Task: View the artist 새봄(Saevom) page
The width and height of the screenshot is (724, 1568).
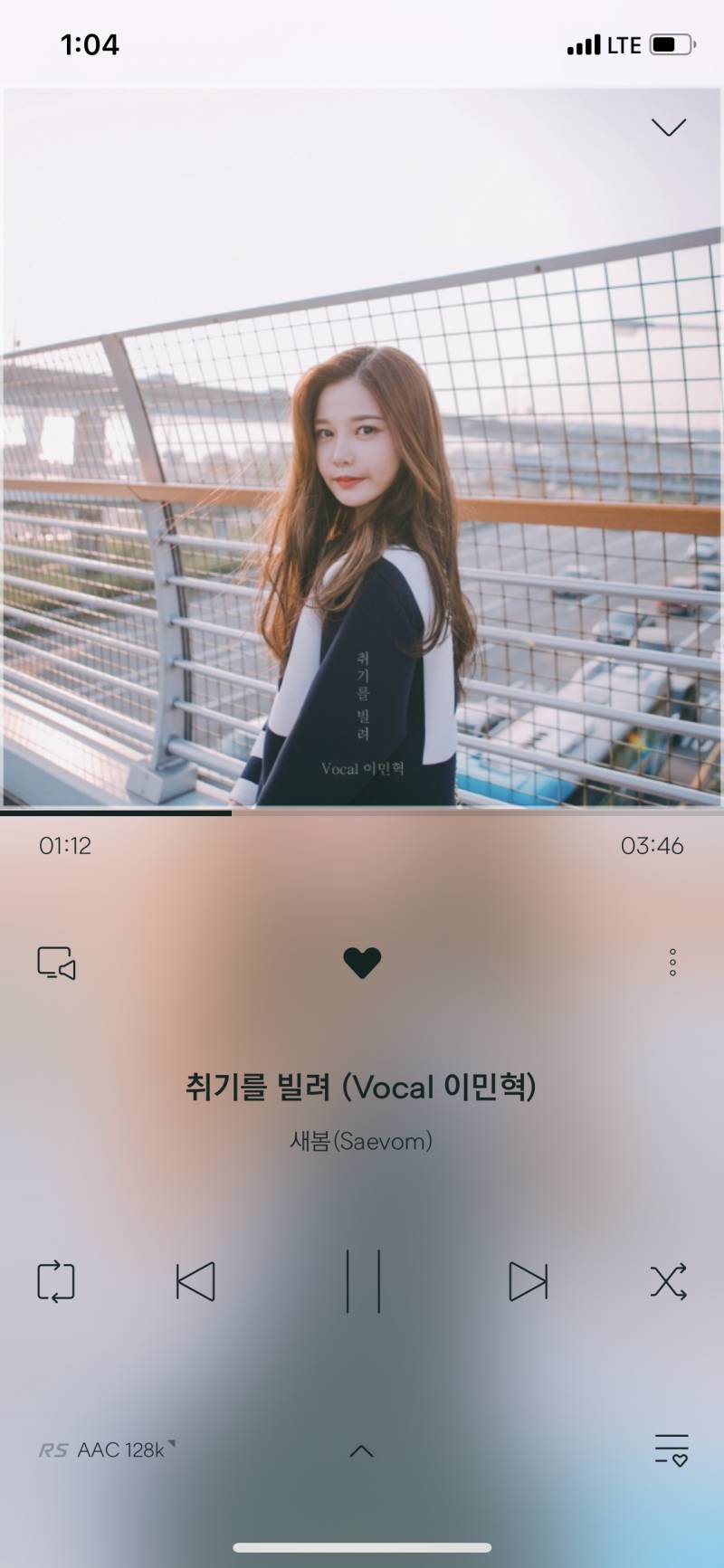Action: [x=362, y=1142]
